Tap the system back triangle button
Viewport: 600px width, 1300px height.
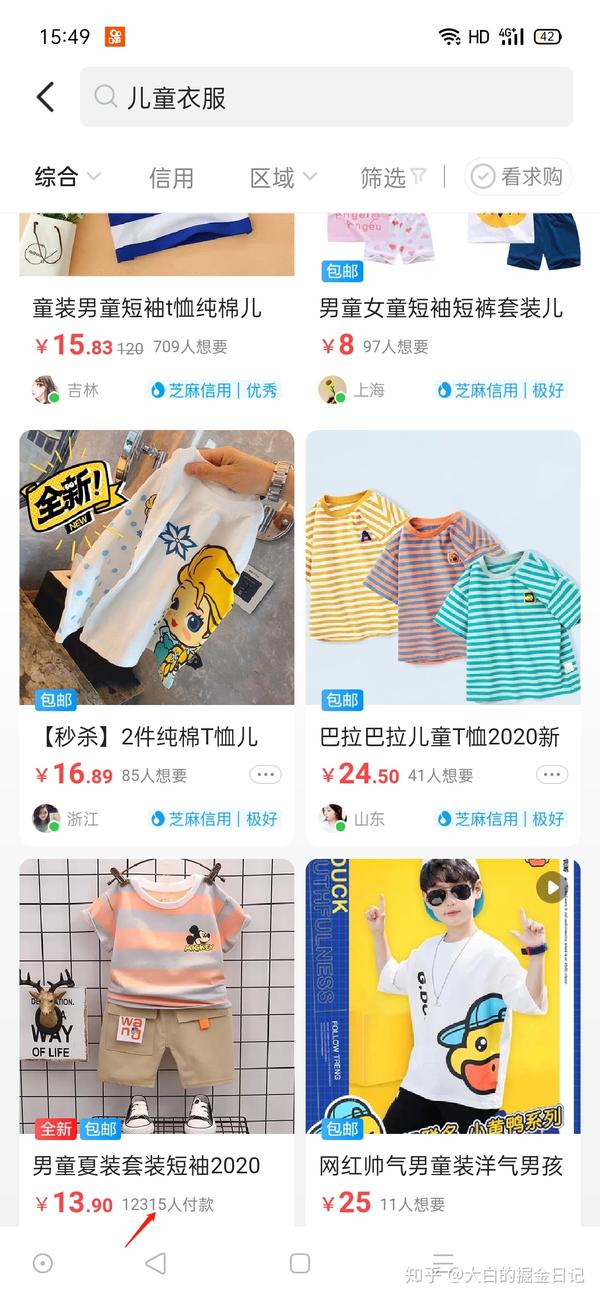click(x=155, y=1263)
